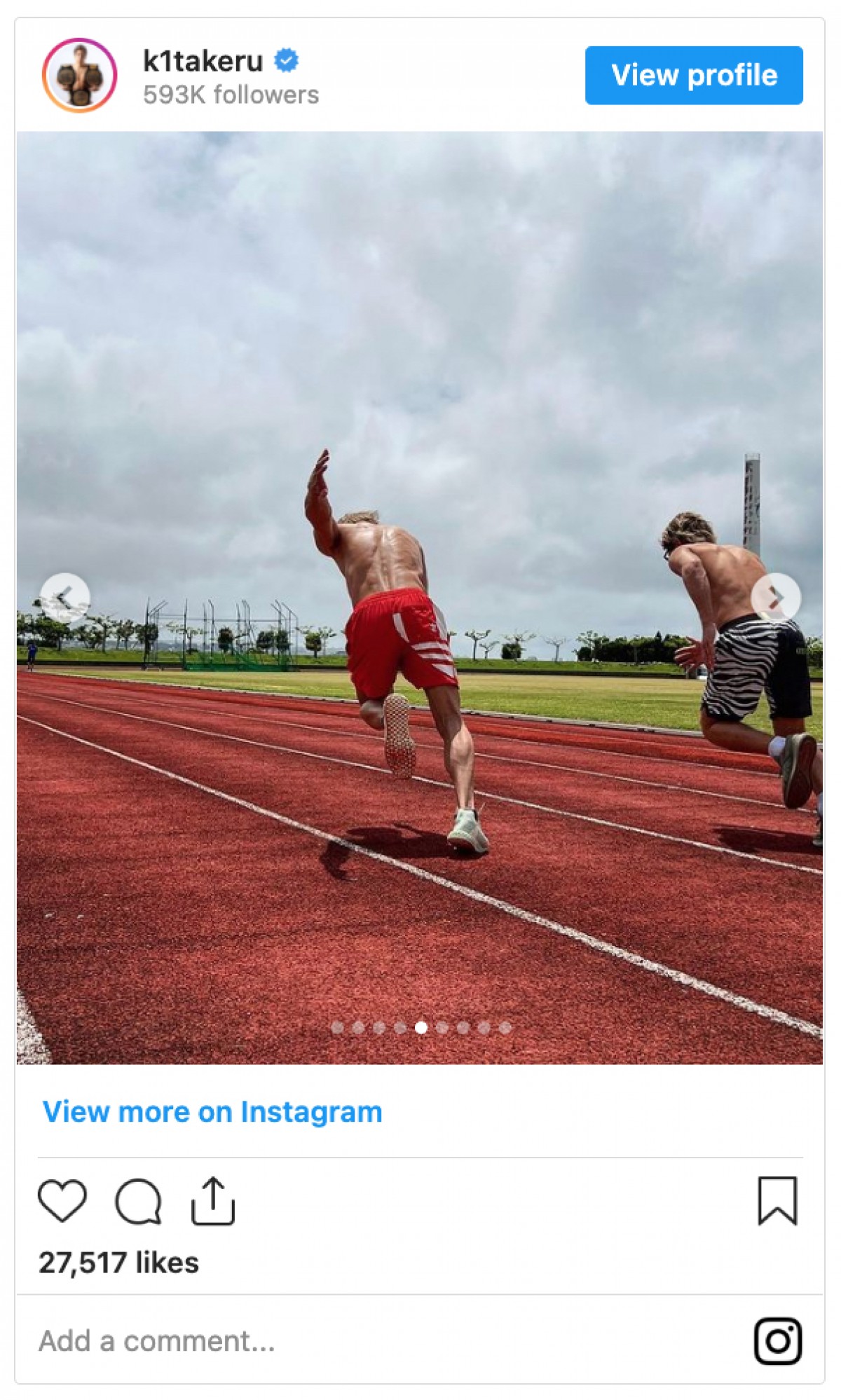The width and height of the screenshot is (841, 1400).
Task: Tap the Add a comment field
Action: [157, 1341]
